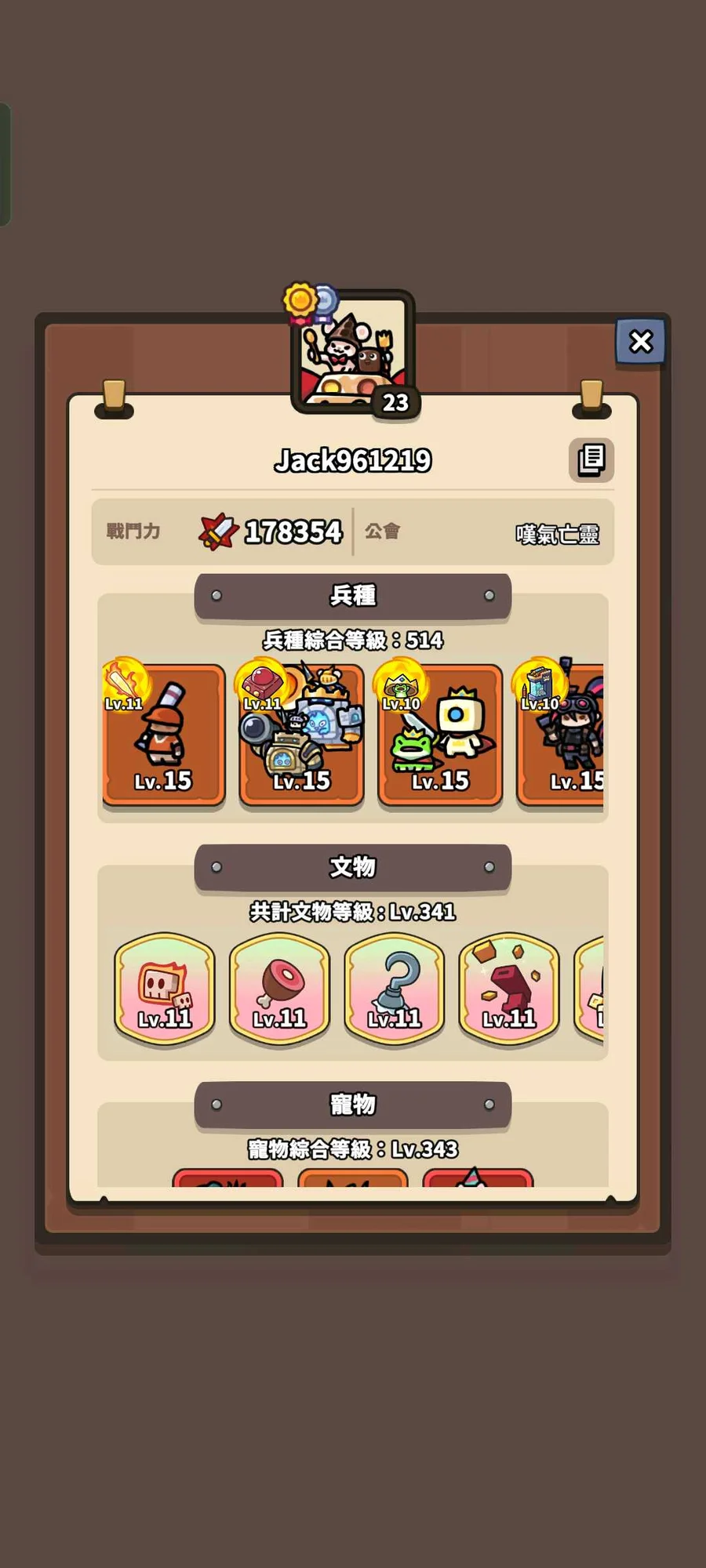Copy the player name Jack961219
This screenshot has height=1568, width=706.
click(591, 459)
